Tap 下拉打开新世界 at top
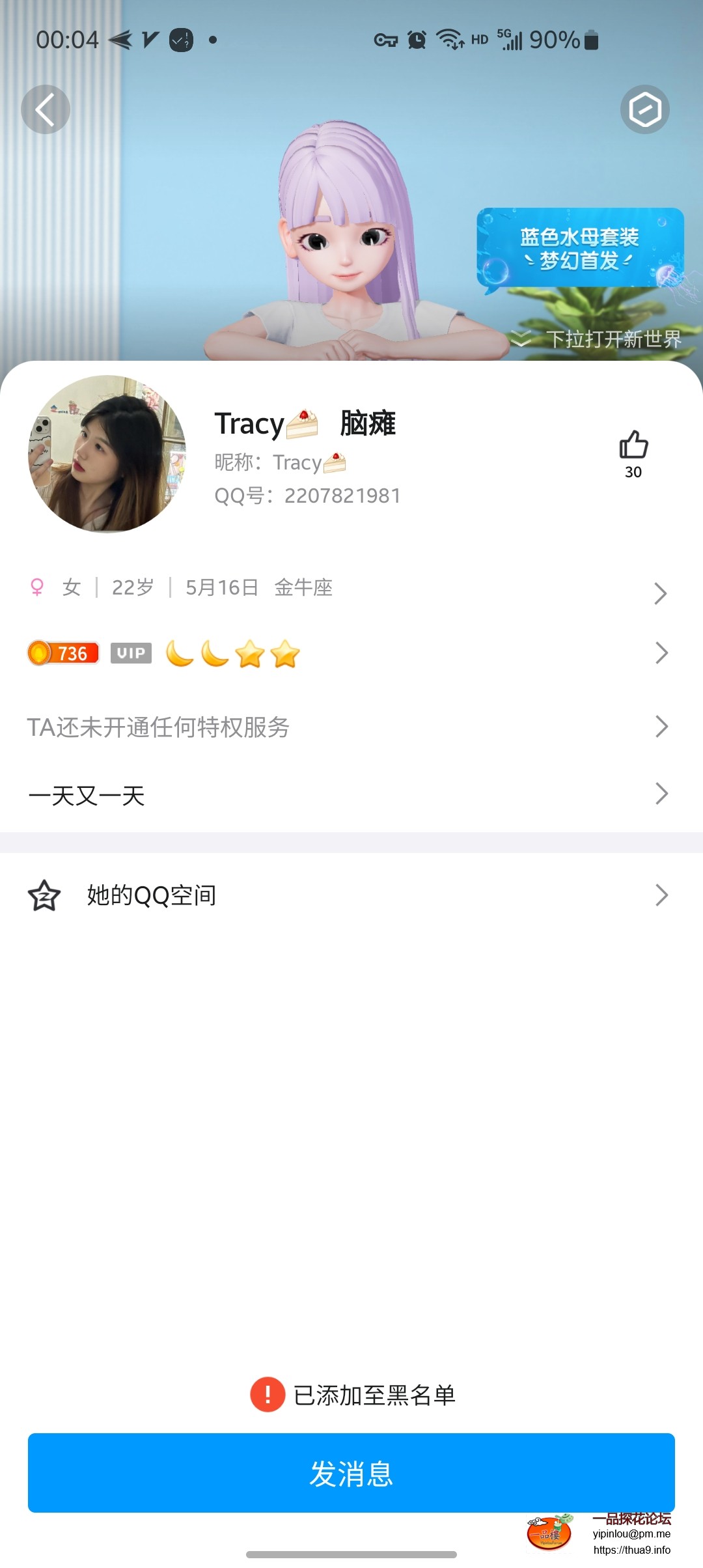Image resolution: width=703 pixels, height=1568 pixels. coord(614,338)
